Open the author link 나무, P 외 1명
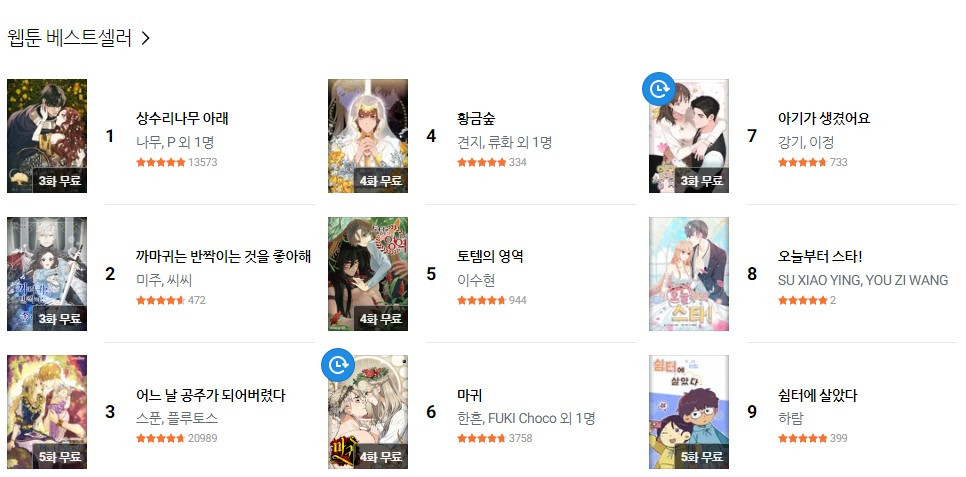966x477 pixels. pyautogui.click(x=175, y=142)
